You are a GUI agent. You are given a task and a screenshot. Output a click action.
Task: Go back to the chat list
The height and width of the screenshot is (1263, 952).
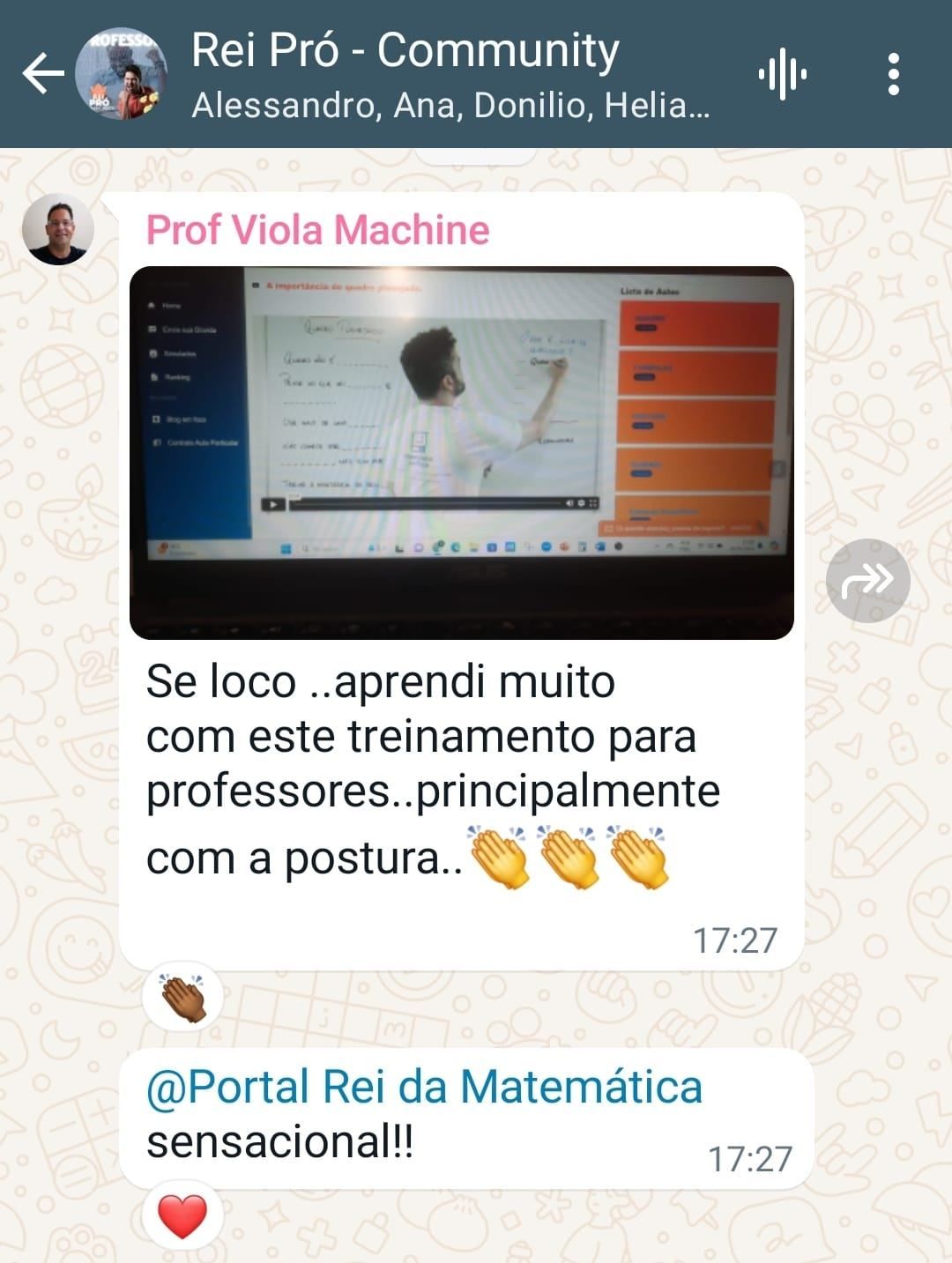tap(42, 73)
